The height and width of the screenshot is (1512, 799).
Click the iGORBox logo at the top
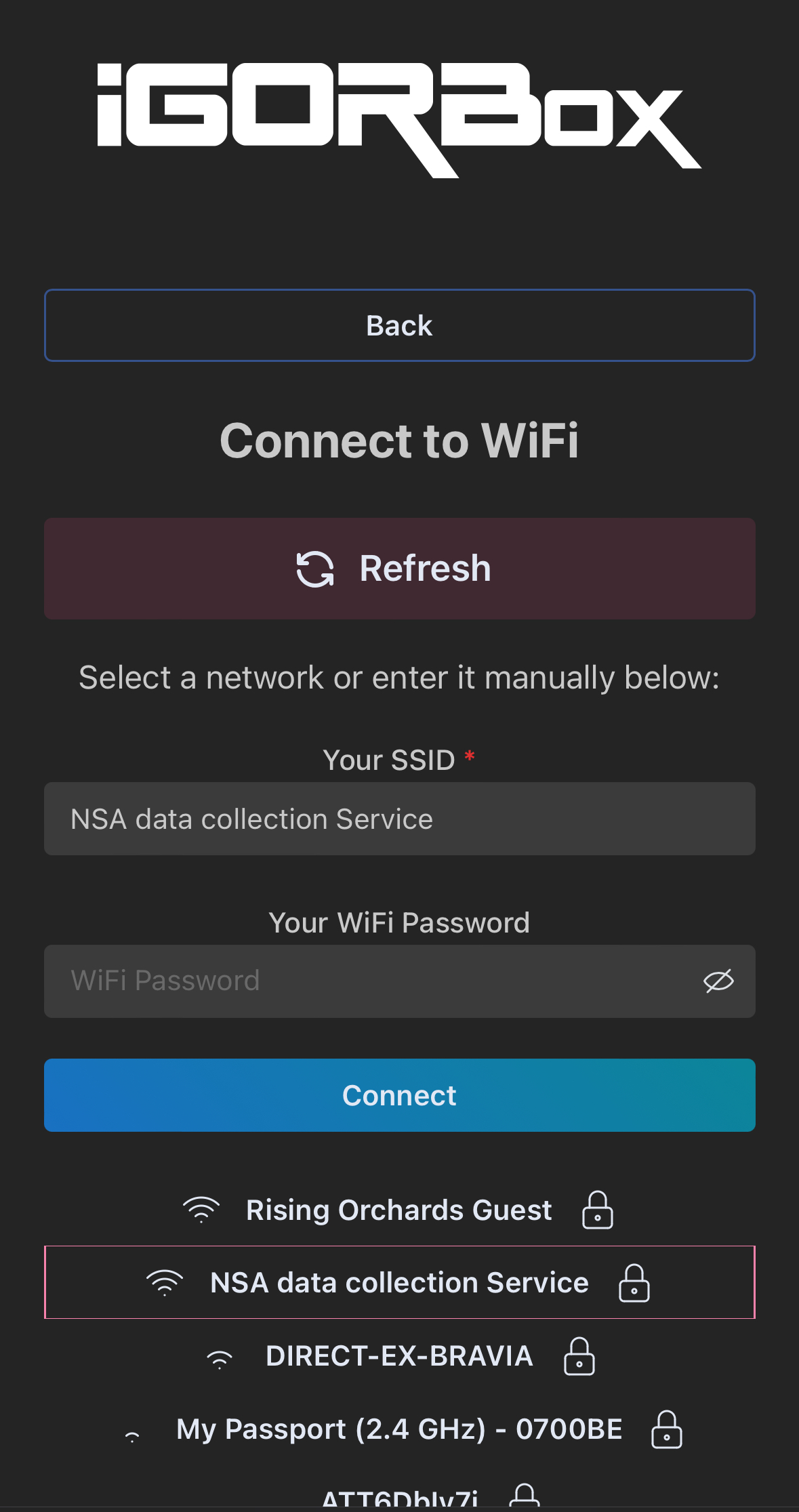click(399, 115)
